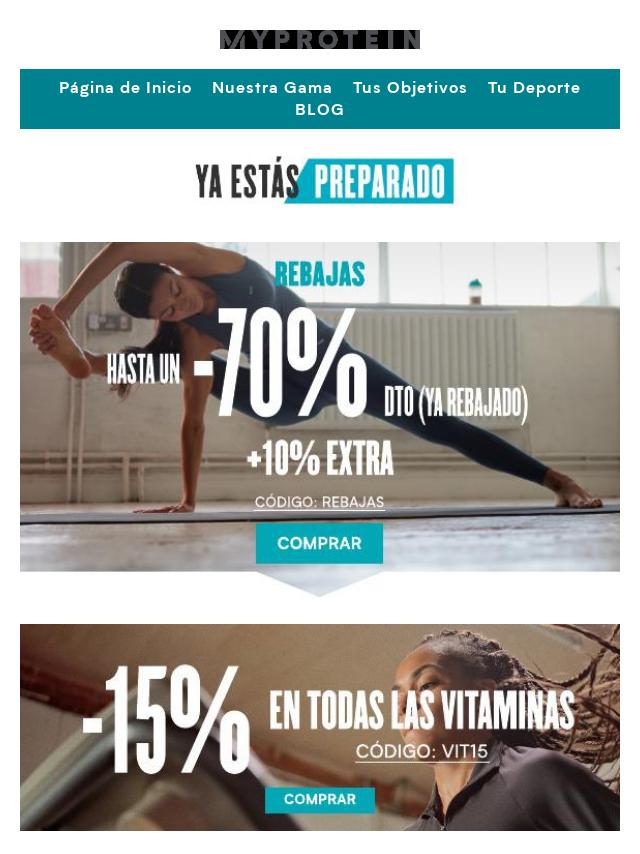Tap COMPRAR on the vitaminas -15% banner
Screen dimensions: 640x854
[319, 799]
